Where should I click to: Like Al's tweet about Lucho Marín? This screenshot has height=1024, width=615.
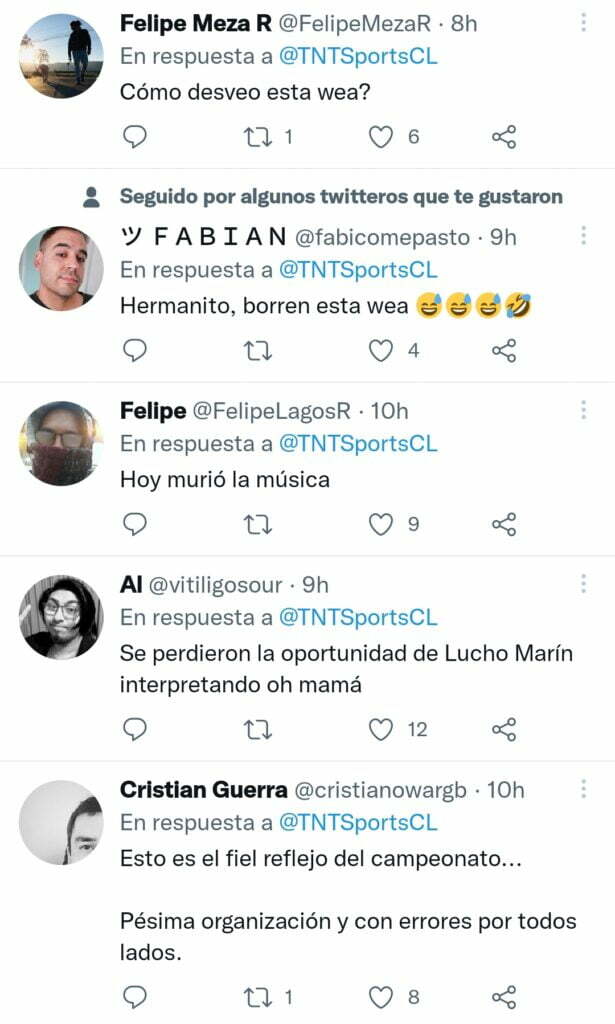point(382,730)
